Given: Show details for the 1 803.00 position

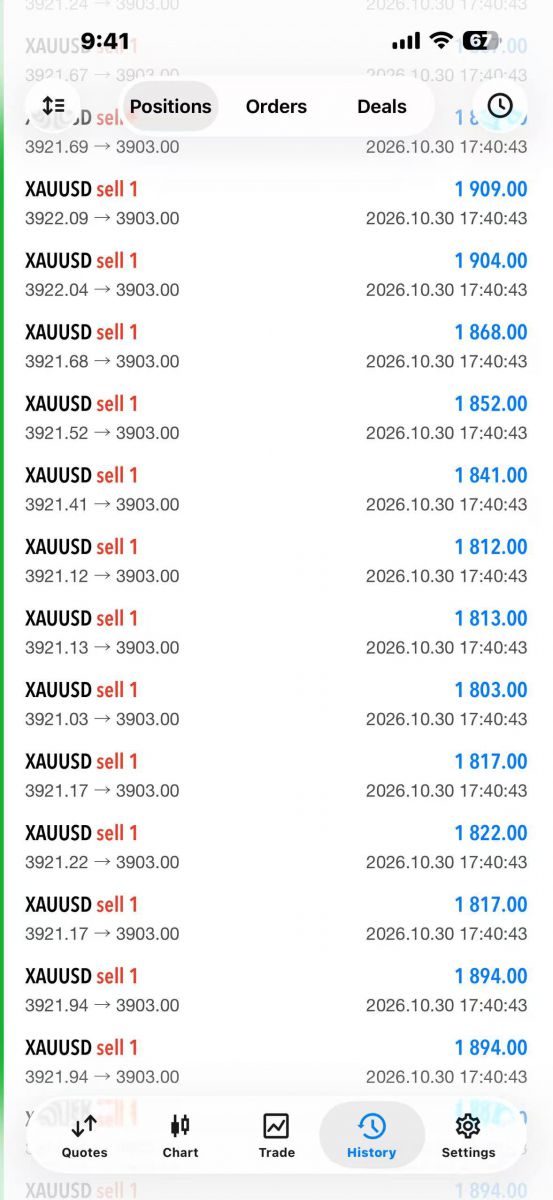Looking at the screenshot, I should point(276,704).
